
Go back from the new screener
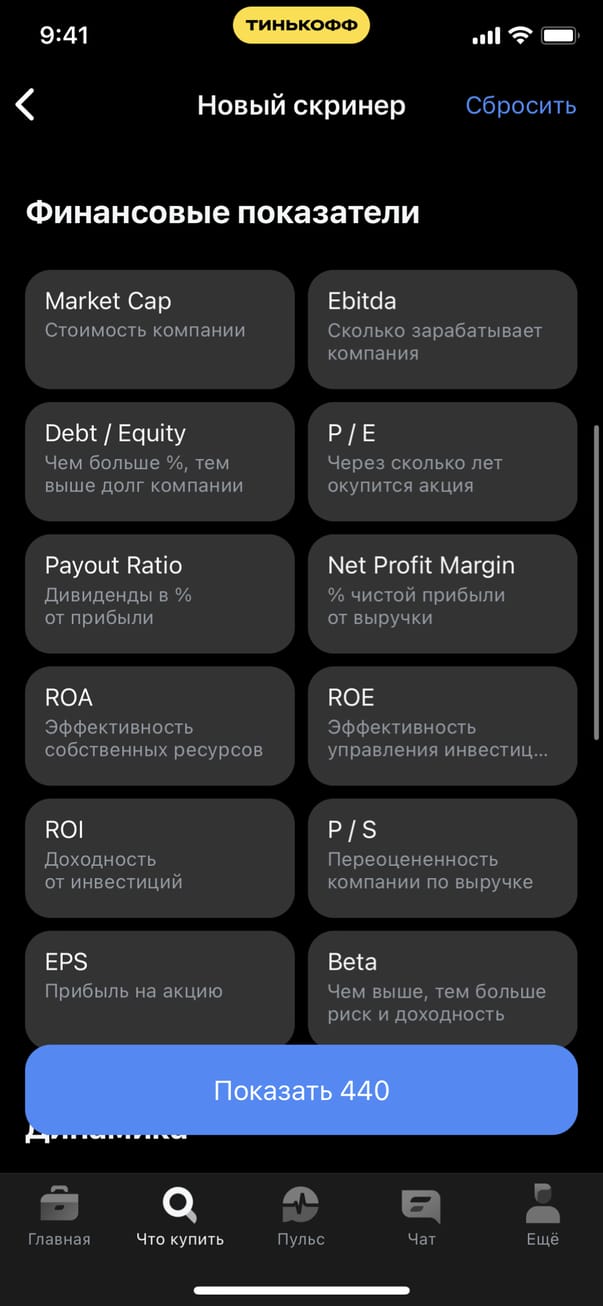point(25,105)
